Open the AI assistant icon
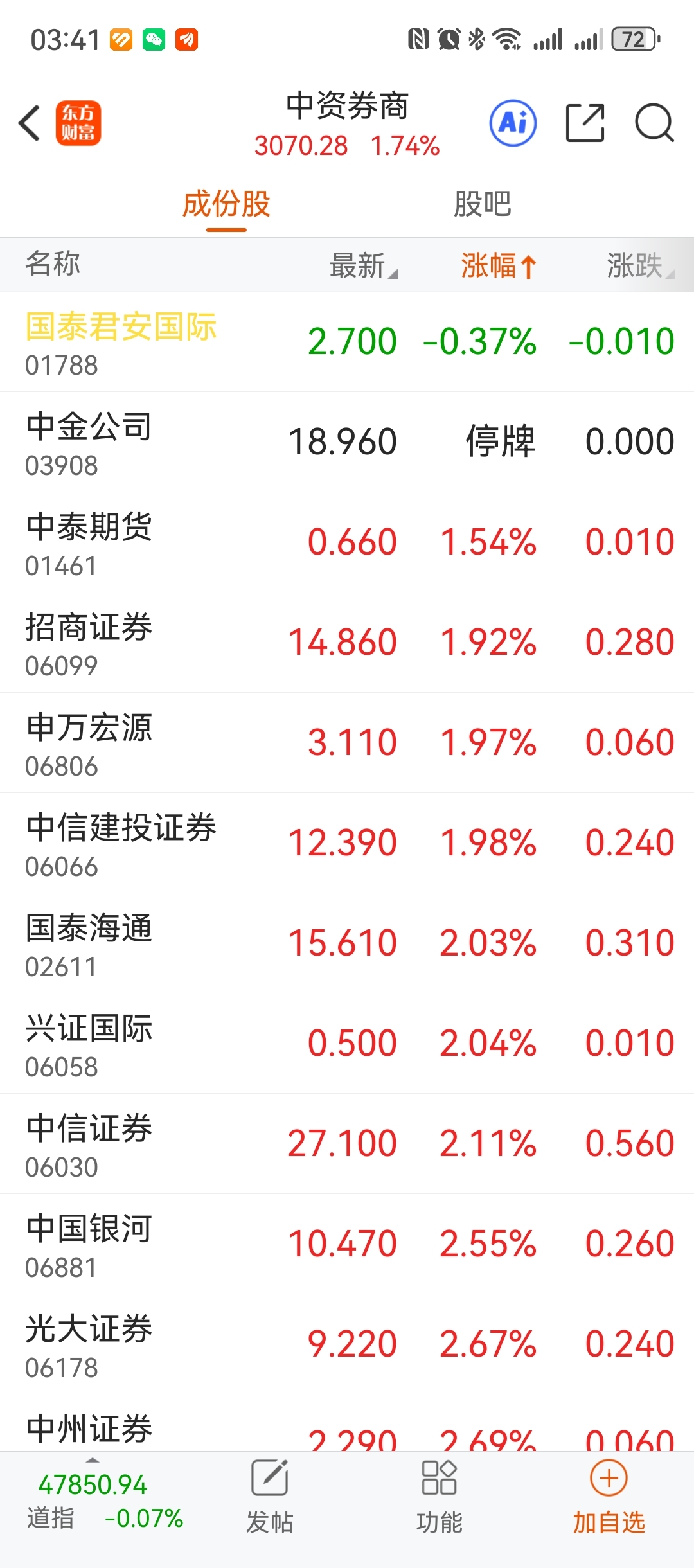694x1568 pixels. pos(513,123)
